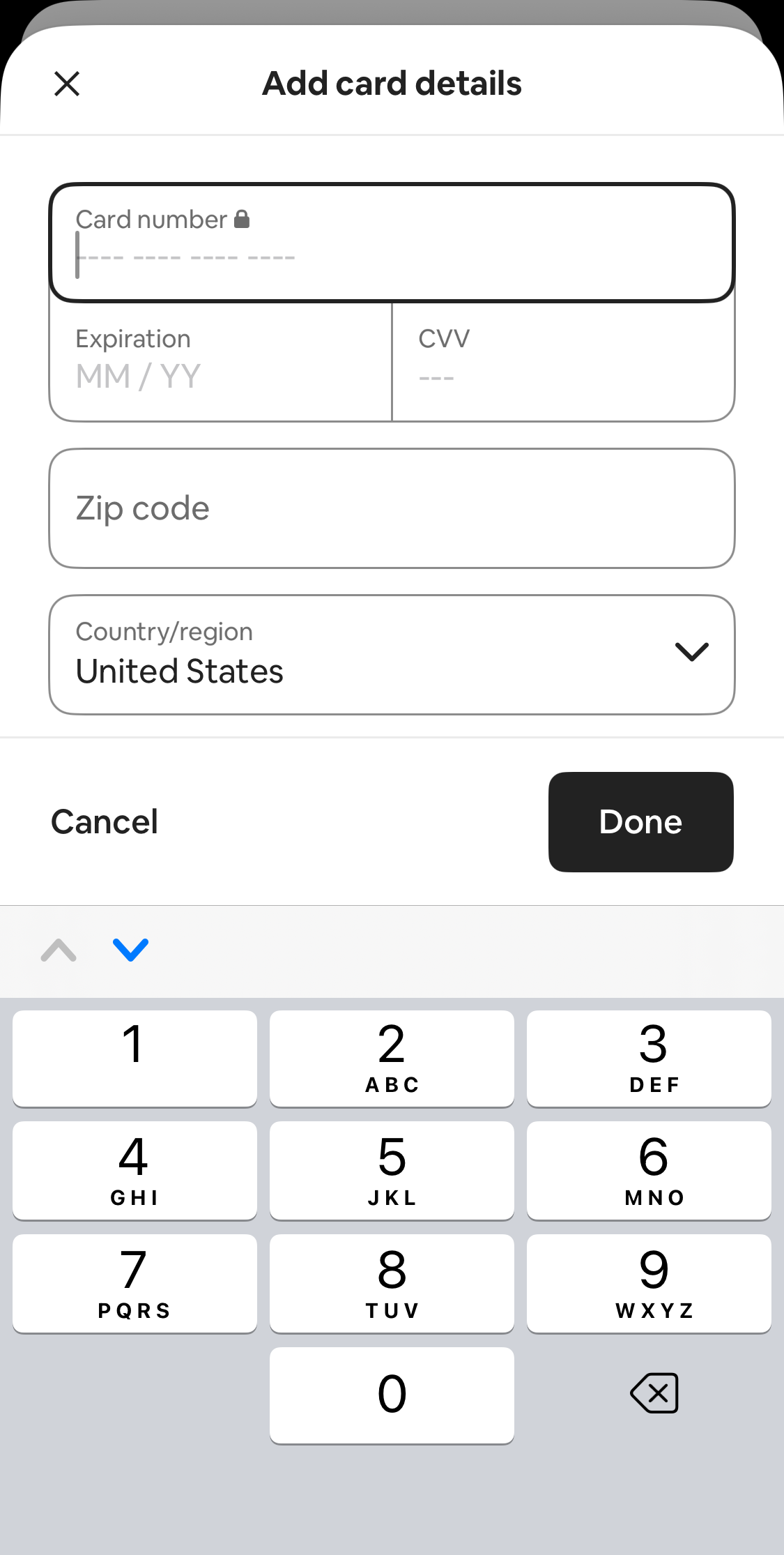Click the lock icon beside Card number
This screenshot has height=1555, width=784.
(243, 218)
